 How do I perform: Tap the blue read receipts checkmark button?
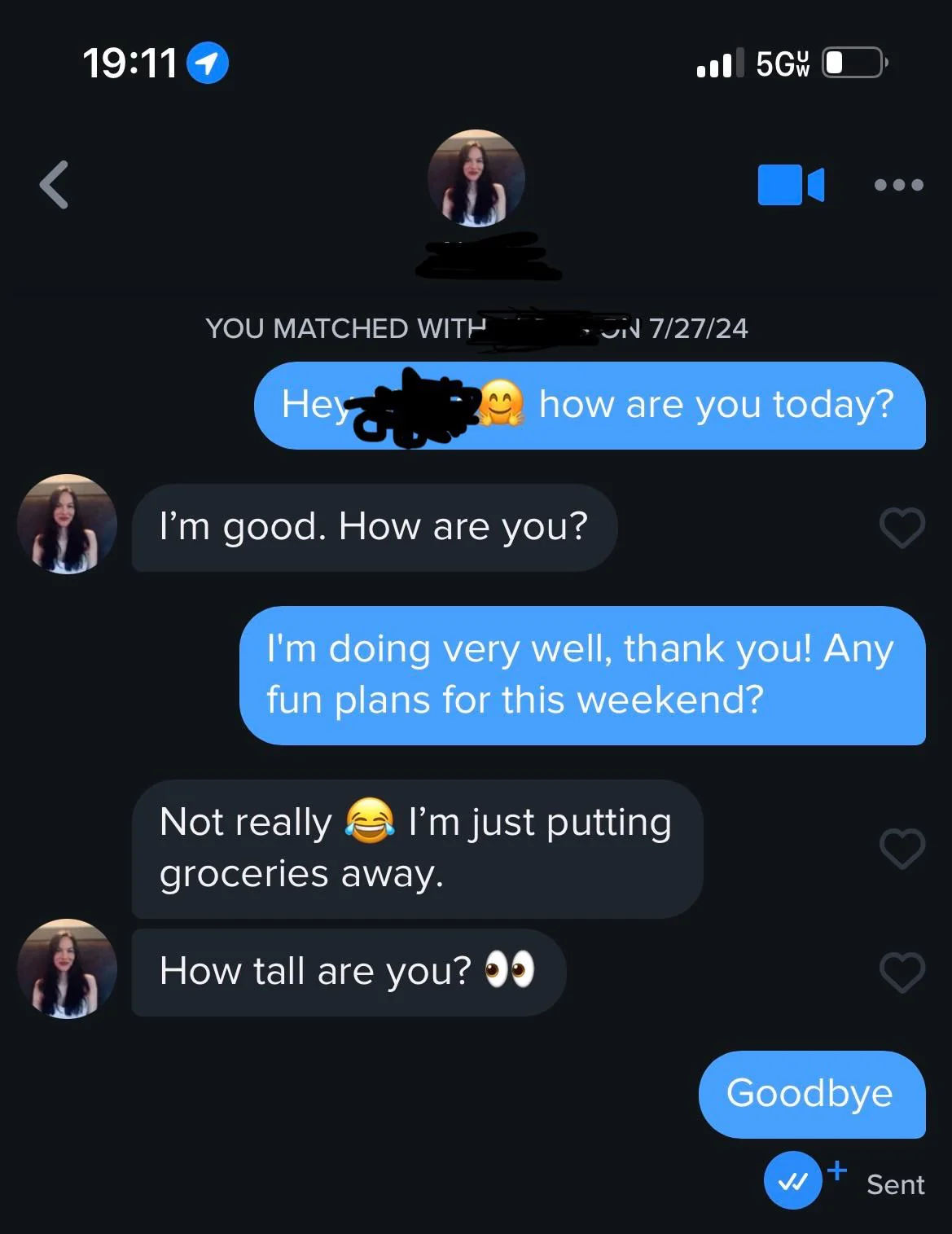tap(792, 1180)
